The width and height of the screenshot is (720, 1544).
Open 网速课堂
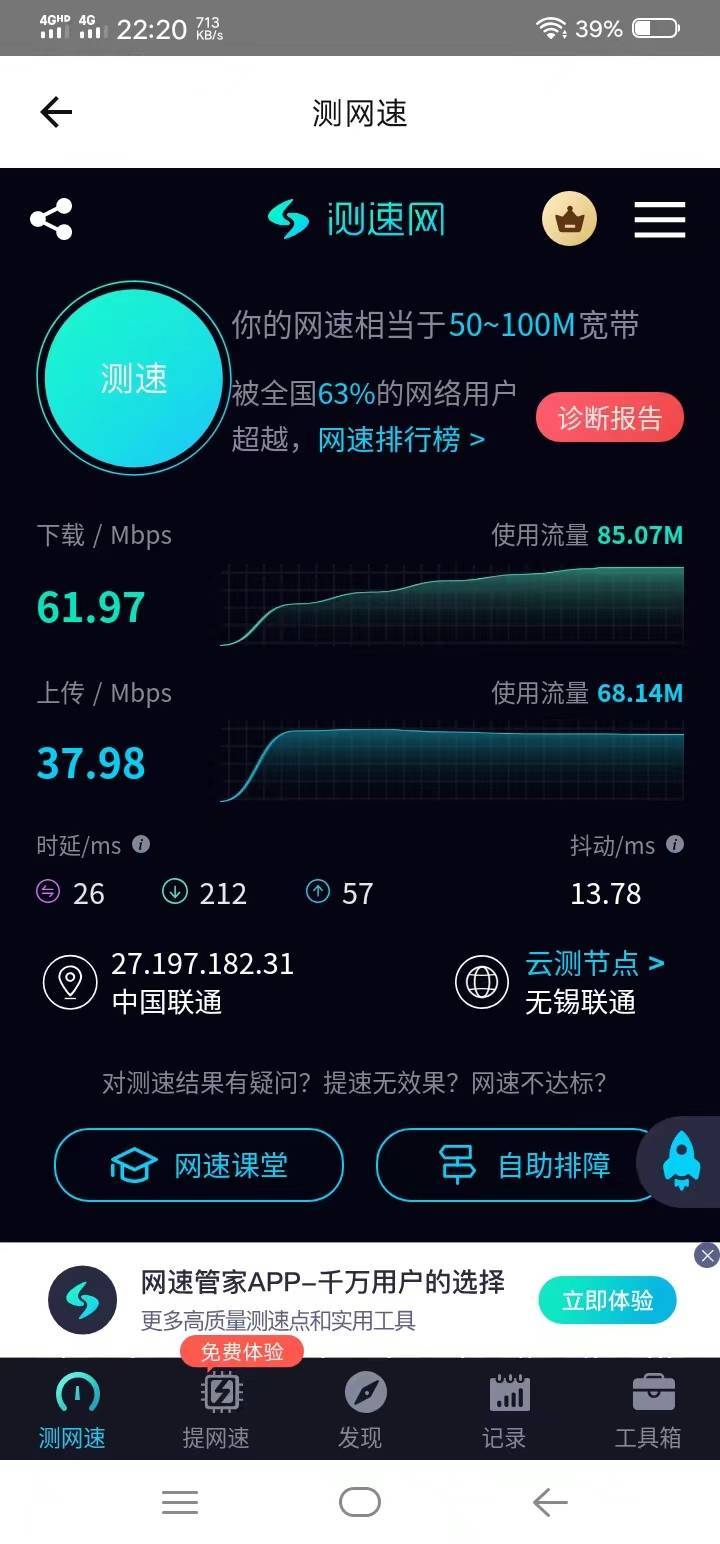(x=199, y=1165)
